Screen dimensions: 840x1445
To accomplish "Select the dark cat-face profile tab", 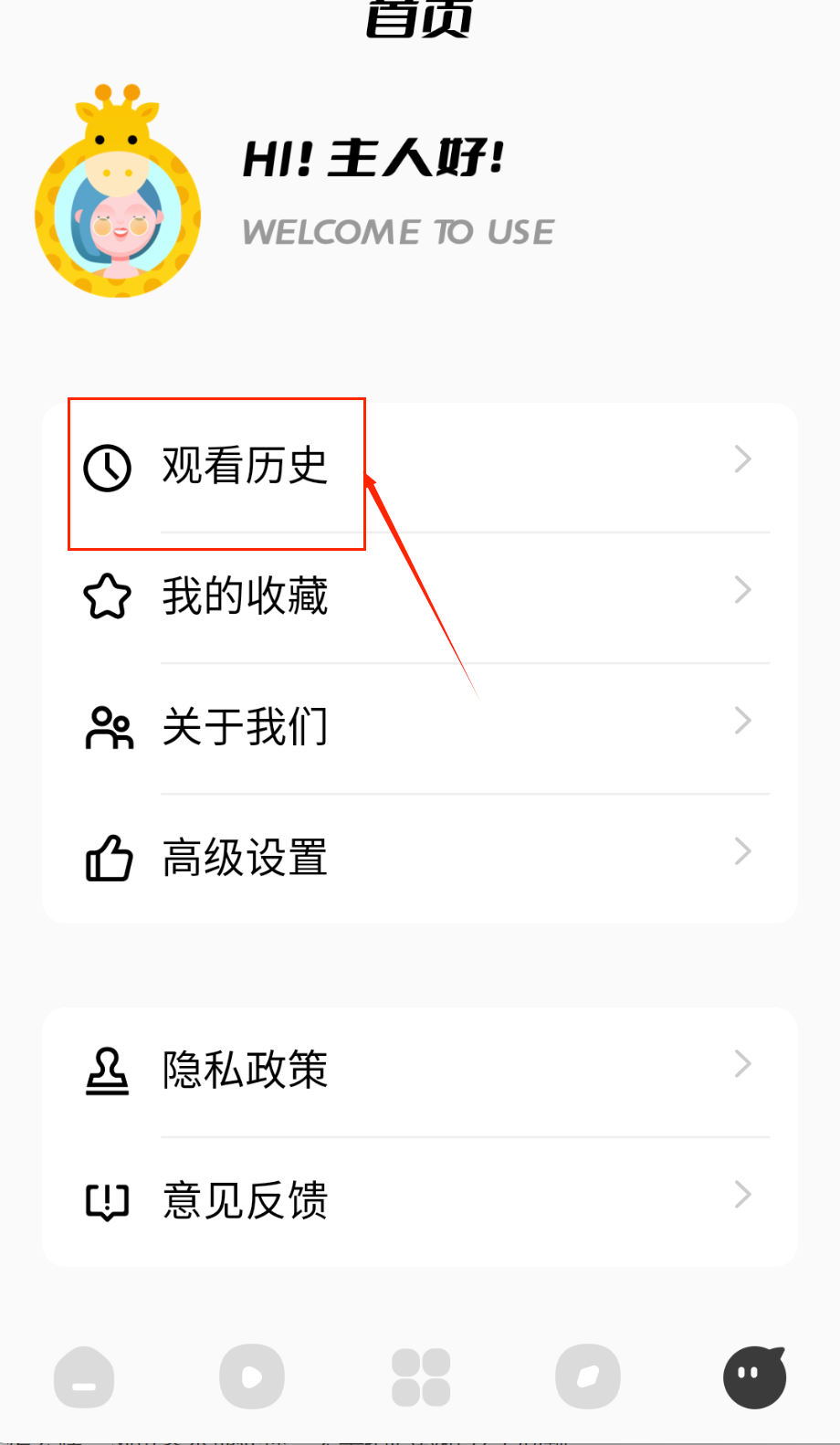I will coord(755,1376).
